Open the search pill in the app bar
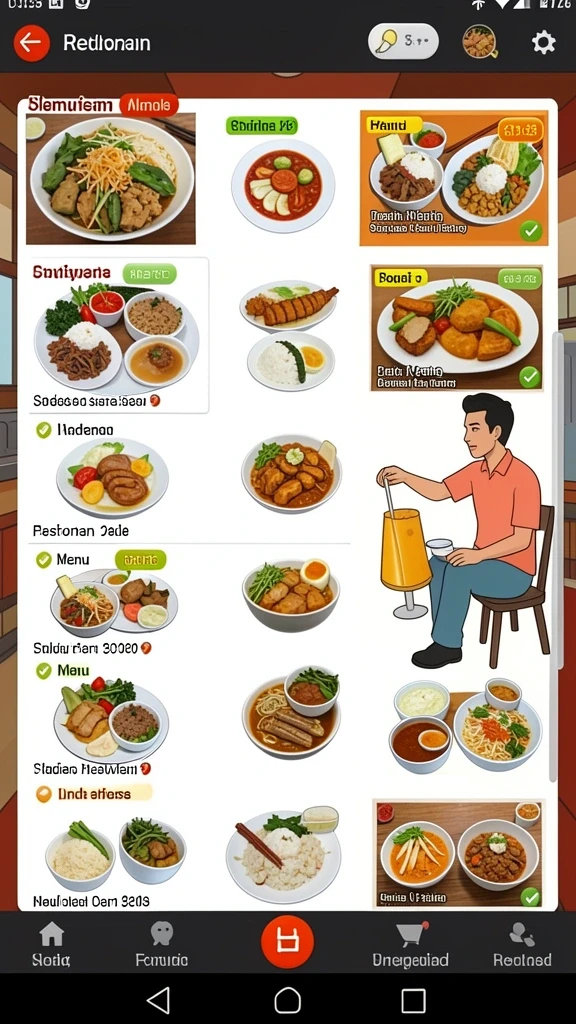The height and width of the screenshot is (1024, 576). (x=403, y=42)
